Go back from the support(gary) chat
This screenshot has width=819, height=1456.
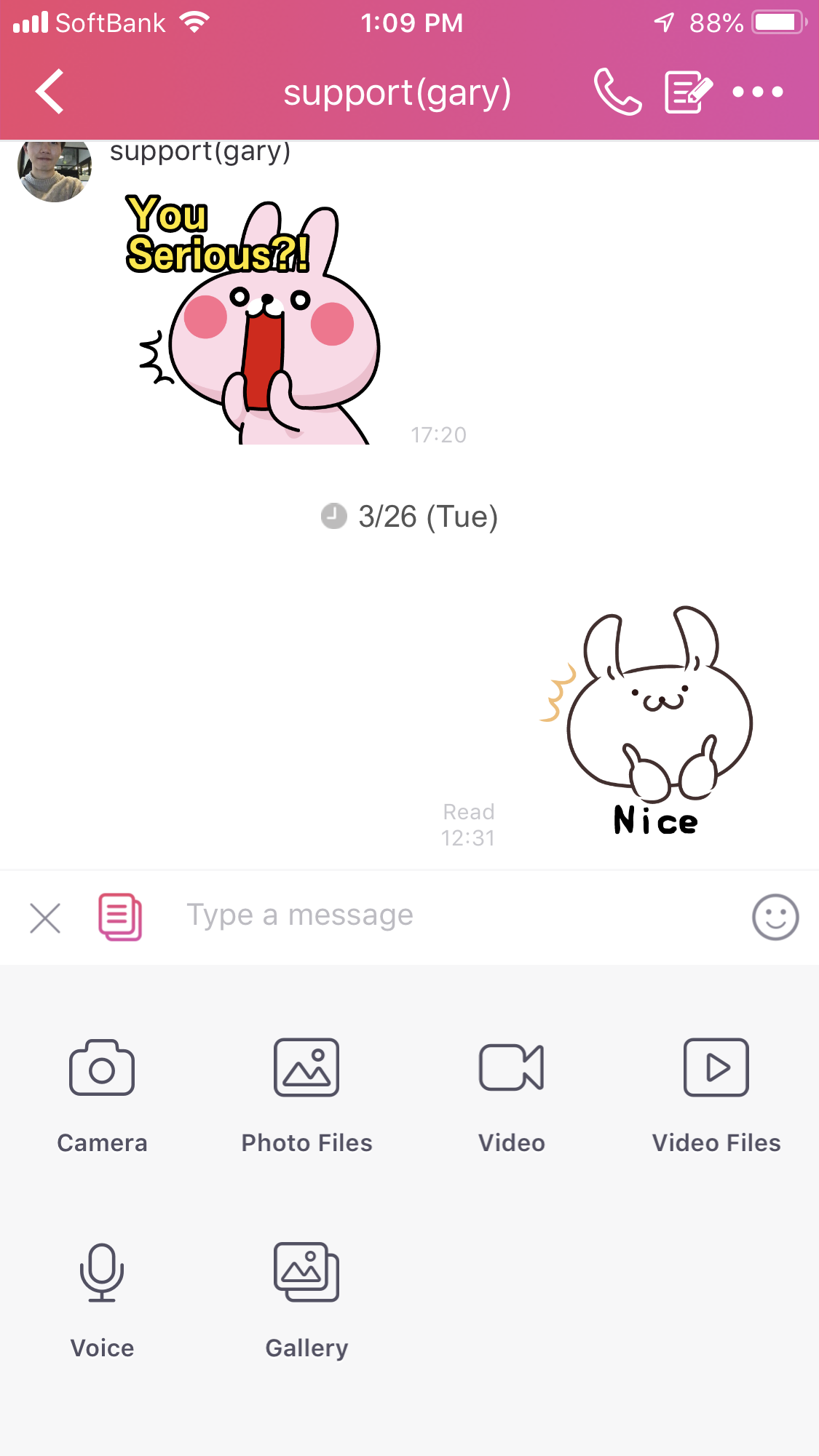pyautogui.click(x=50, y=92)
